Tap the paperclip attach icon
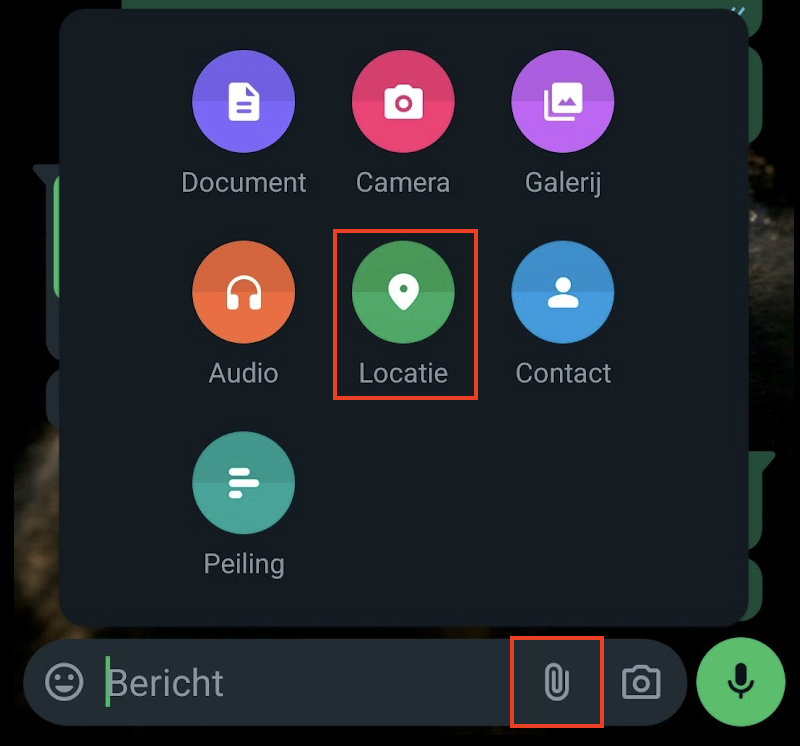 click(x=556, y=682)
